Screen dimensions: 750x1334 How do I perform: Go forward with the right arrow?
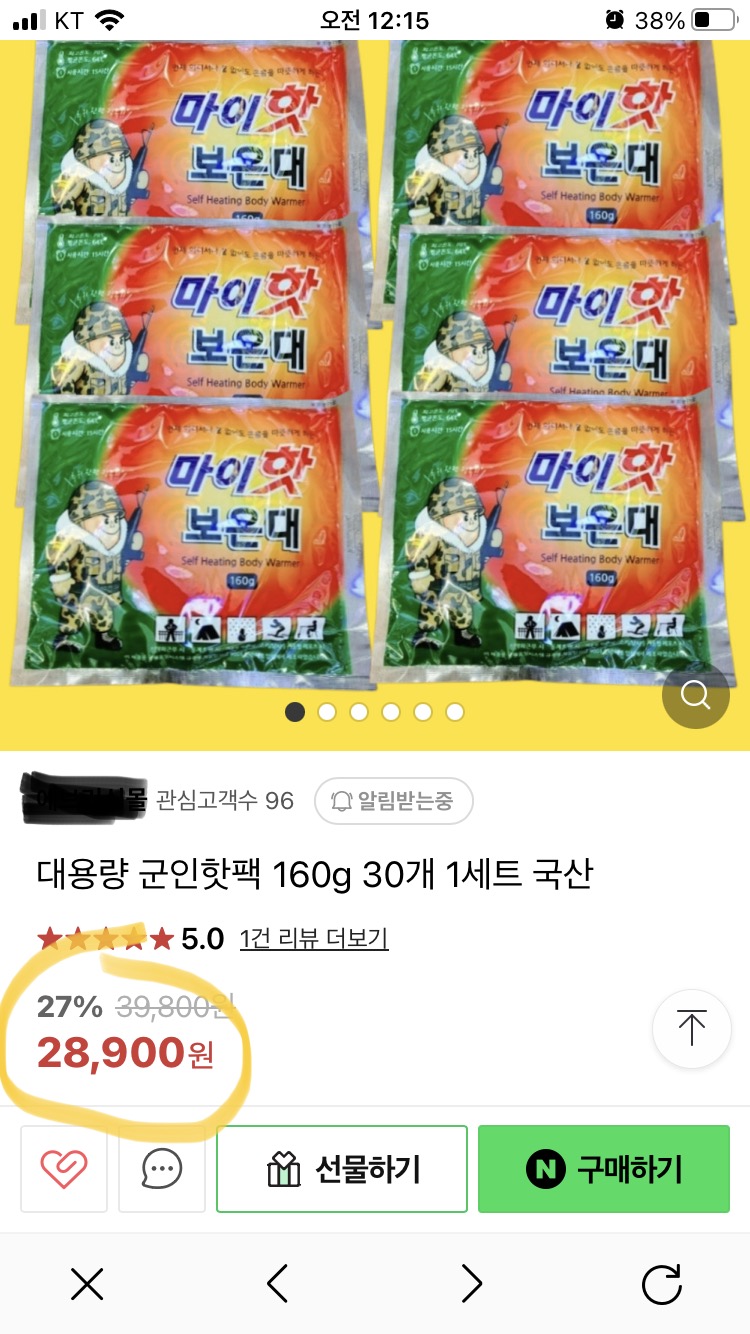pyautogui.click(x=471, y=1283)
